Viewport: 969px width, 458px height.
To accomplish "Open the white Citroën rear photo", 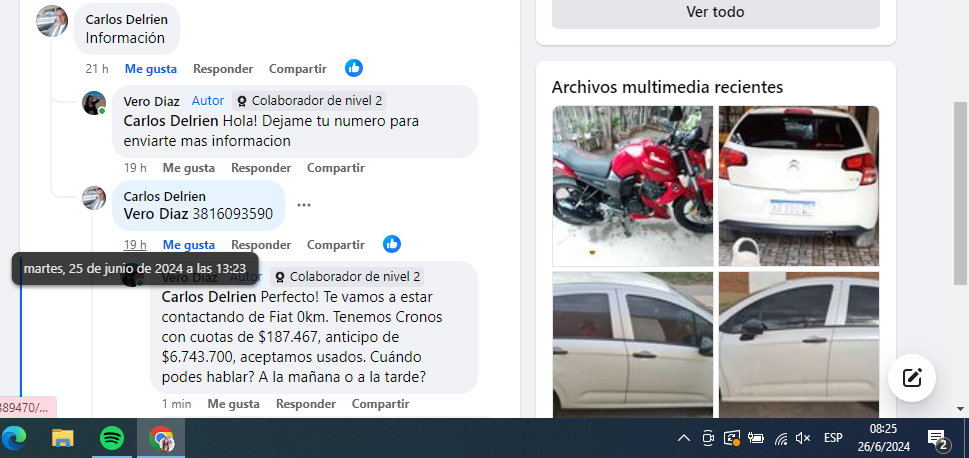I will 798,185.
